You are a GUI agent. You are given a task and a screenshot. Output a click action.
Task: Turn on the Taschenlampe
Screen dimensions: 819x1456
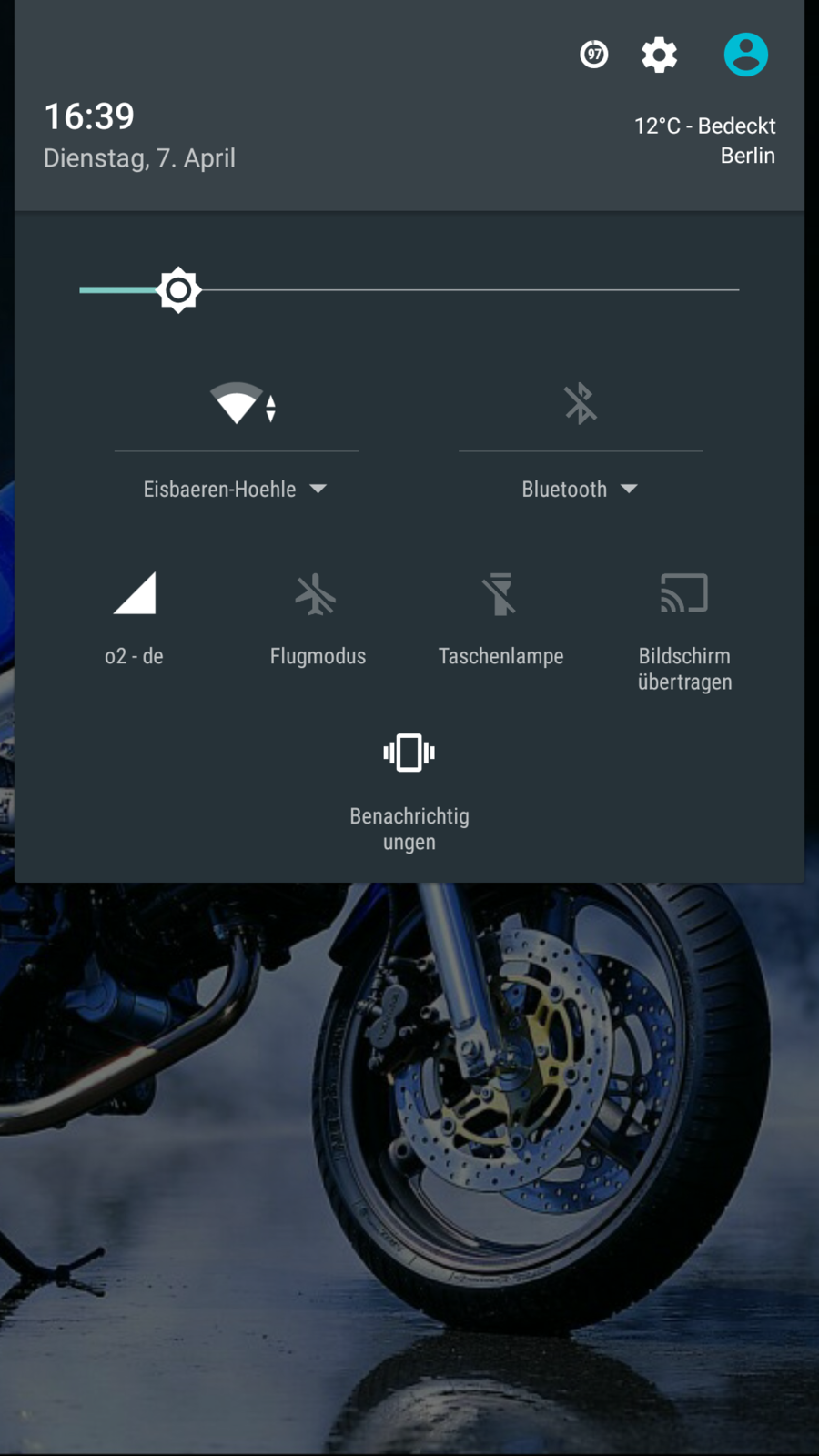tap(500, 594)
